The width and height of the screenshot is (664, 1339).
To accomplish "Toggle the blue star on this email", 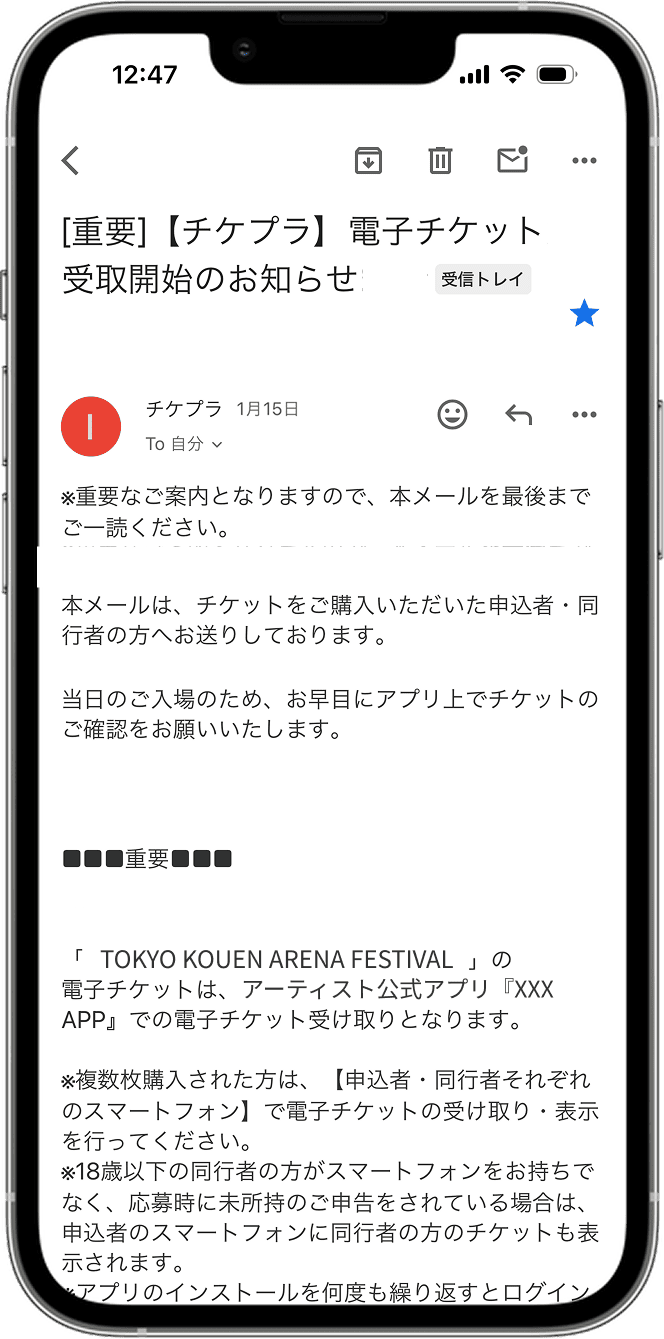I will (x=584, y=315).
